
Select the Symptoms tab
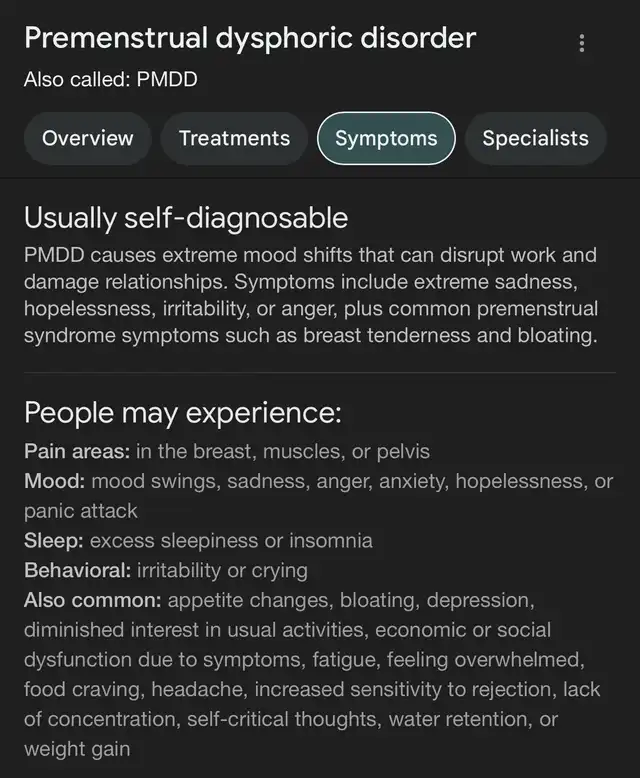coord(386,139)
